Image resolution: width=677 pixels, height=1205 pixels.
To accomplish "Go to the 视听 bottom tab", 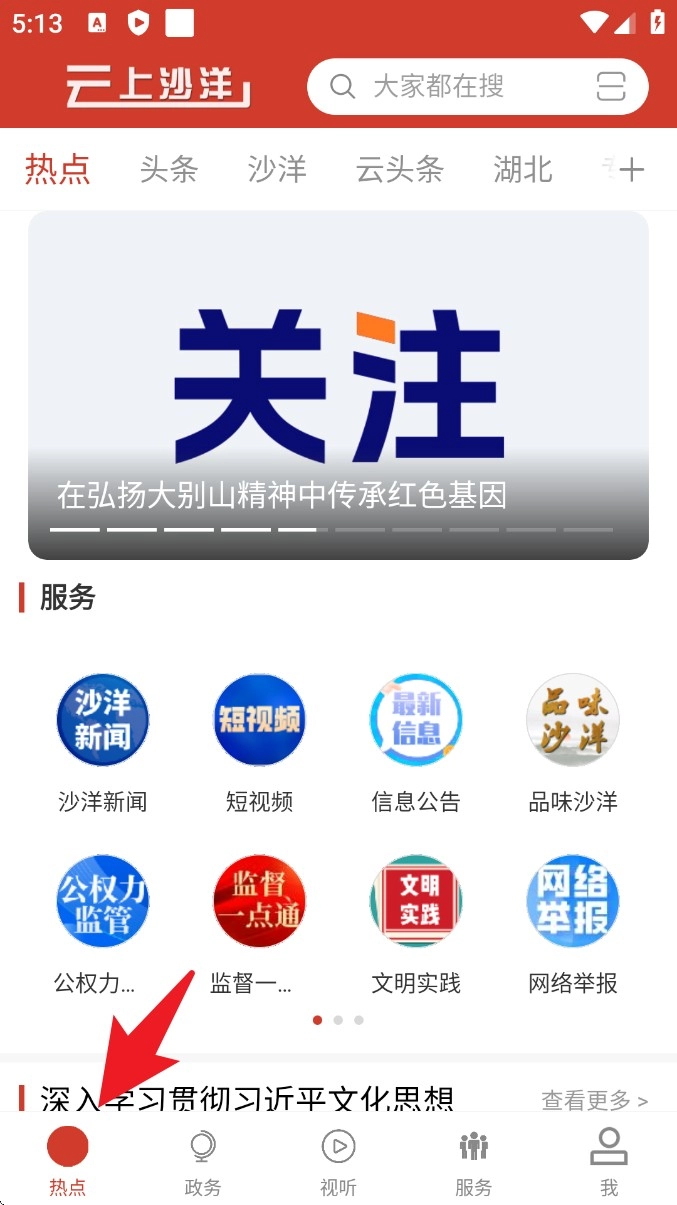I will [x=338, y=1161].
